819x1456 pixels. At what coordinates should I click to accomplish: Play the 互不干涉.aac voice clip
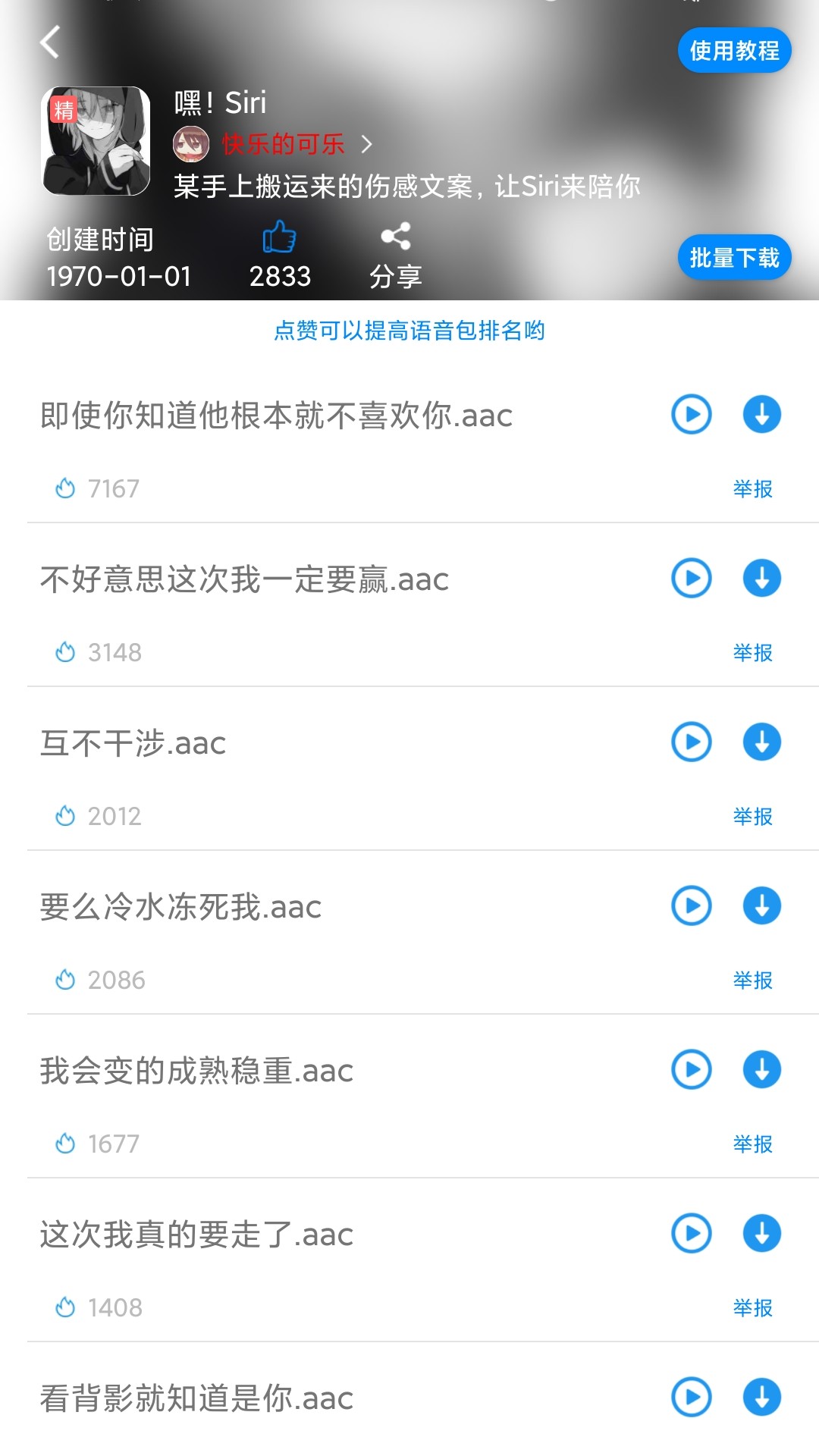691,742
